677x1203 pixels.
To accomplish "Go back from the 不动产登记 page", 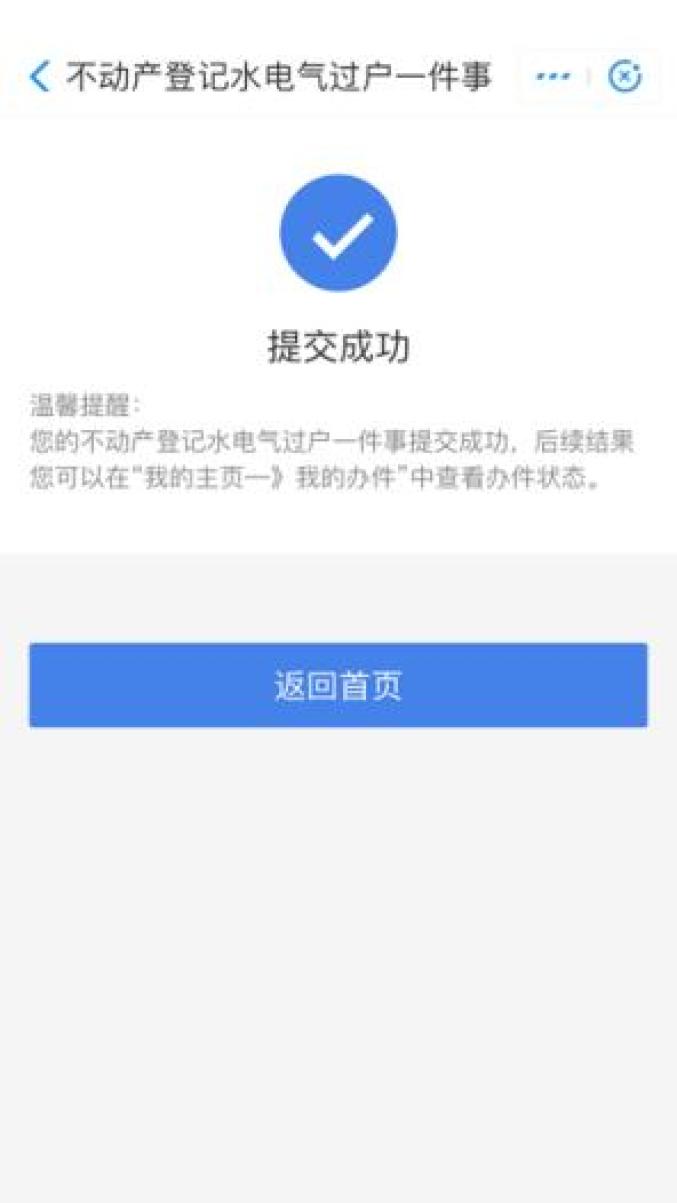I will click(40, 77).
